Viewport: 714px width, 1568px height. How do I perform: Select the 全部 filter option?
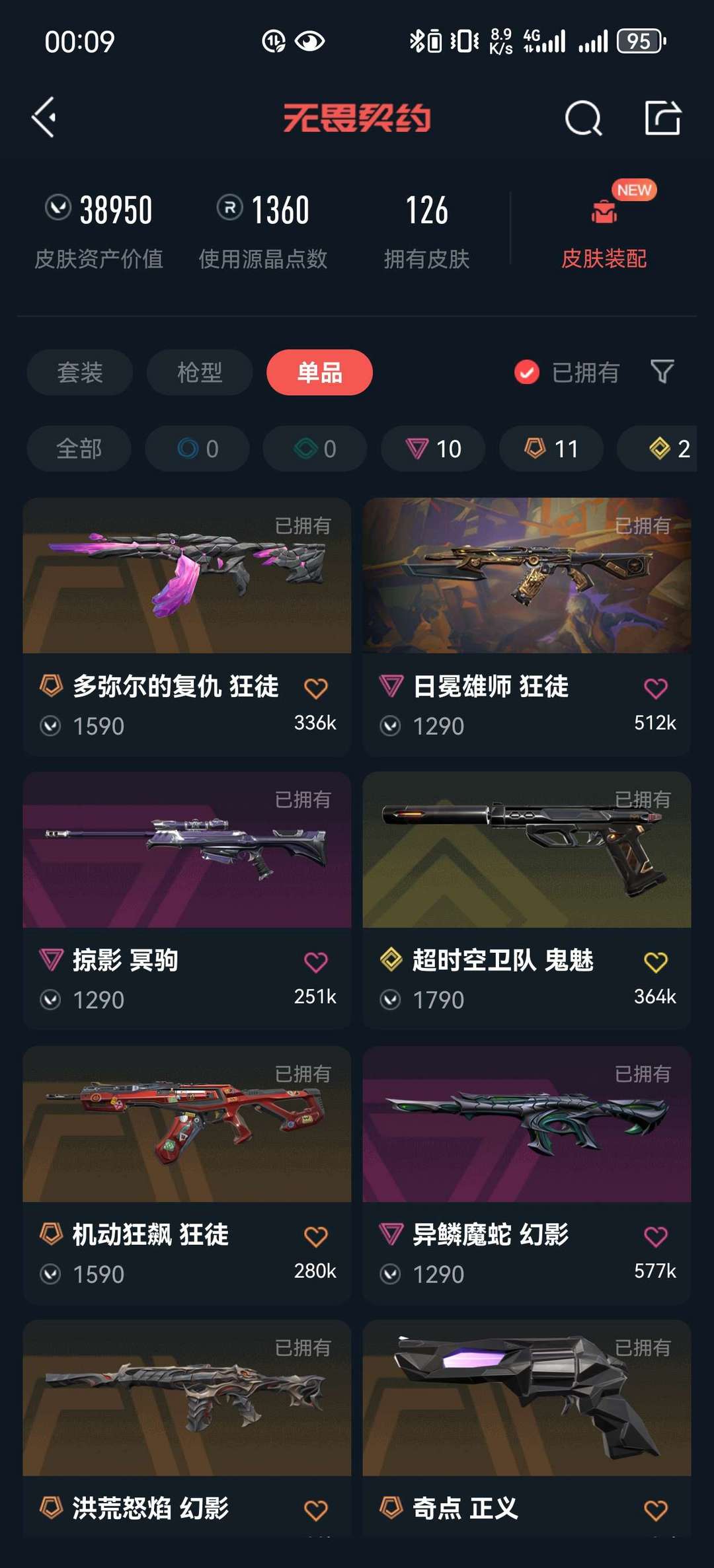(78, 449)
